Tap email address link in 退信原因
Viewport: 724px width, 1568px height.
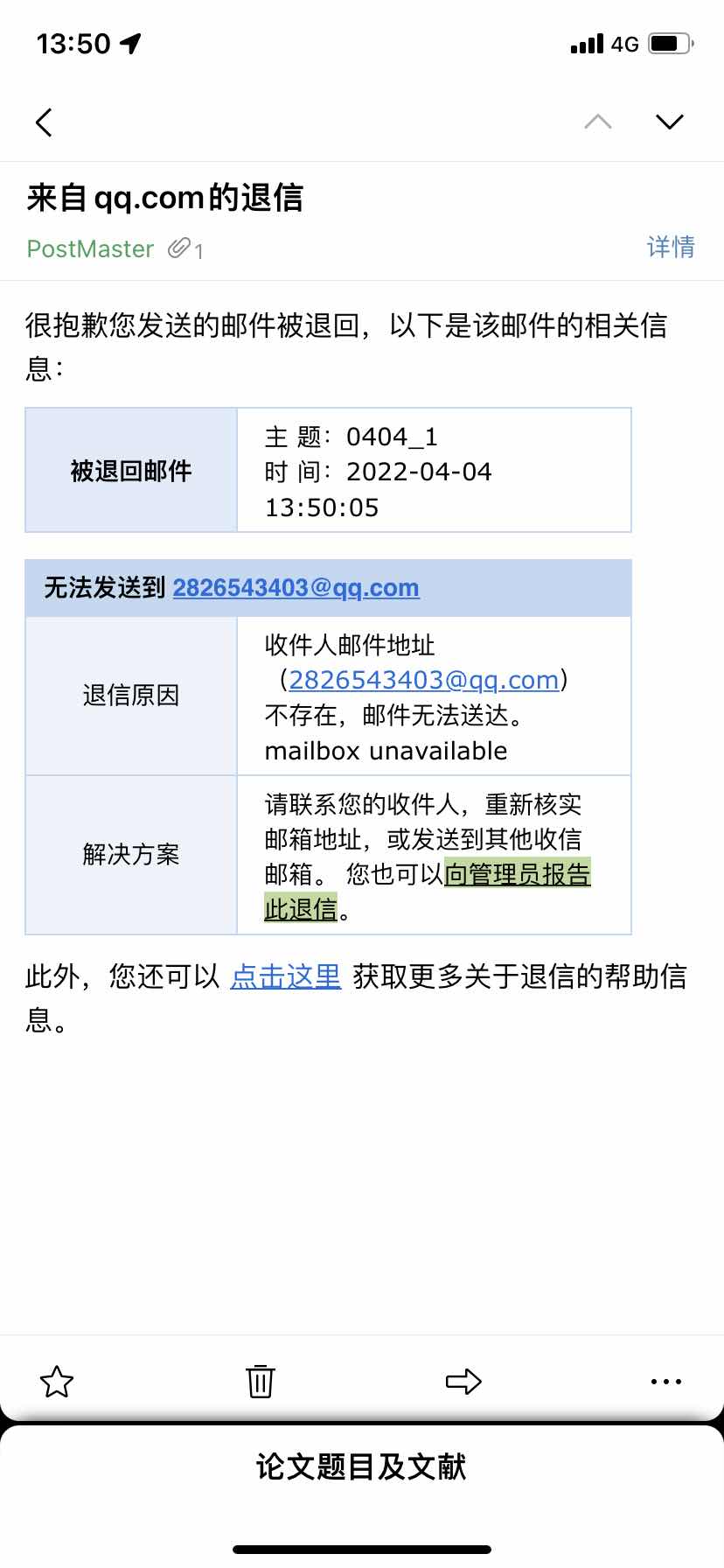pos(423,680)
